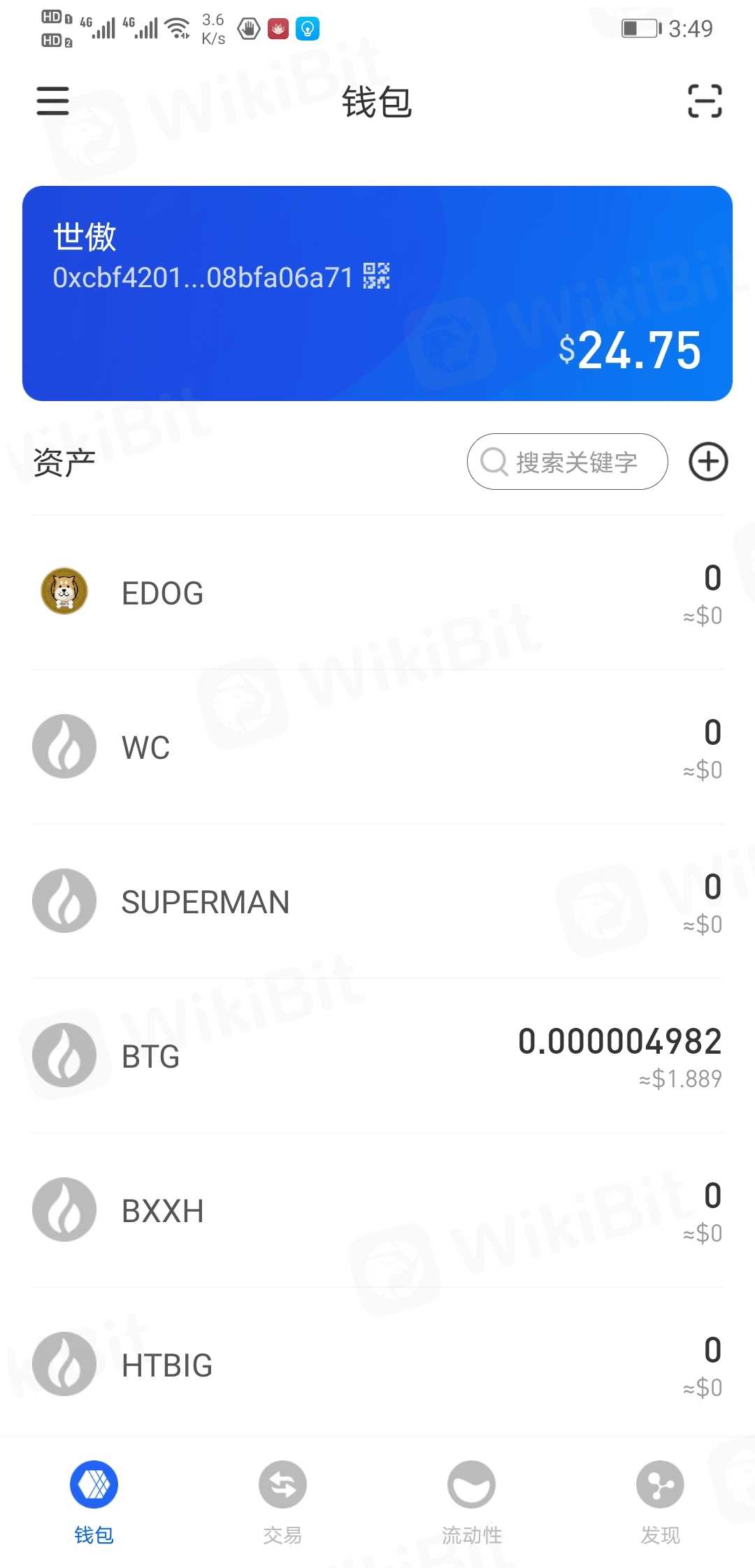
Task: View the HTBIG token
Action: 377,1365
